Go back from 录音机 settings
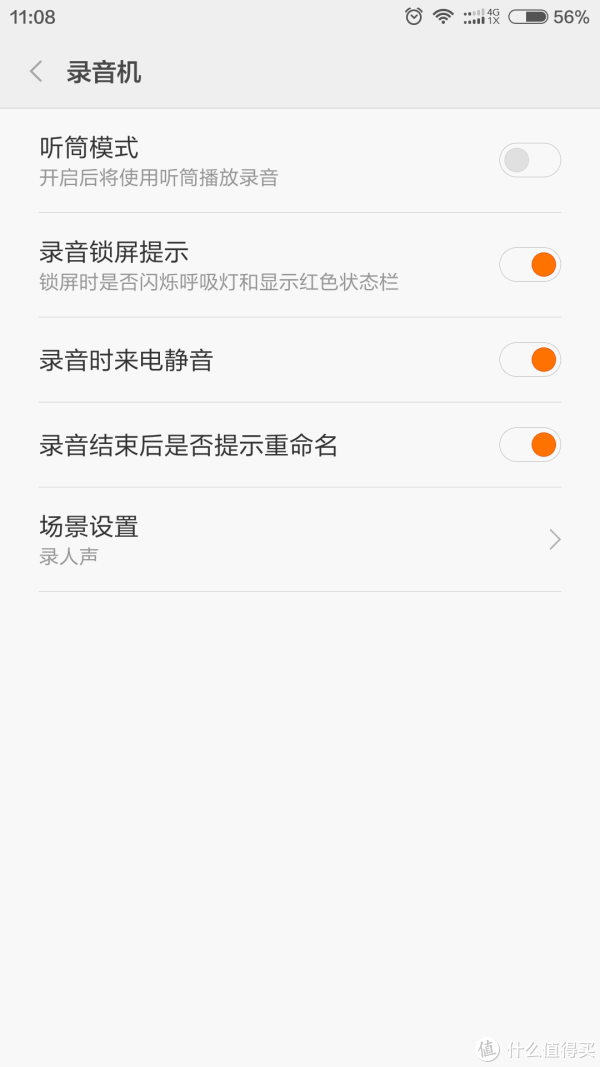The image size is (600, 1067). pos(36,71)
